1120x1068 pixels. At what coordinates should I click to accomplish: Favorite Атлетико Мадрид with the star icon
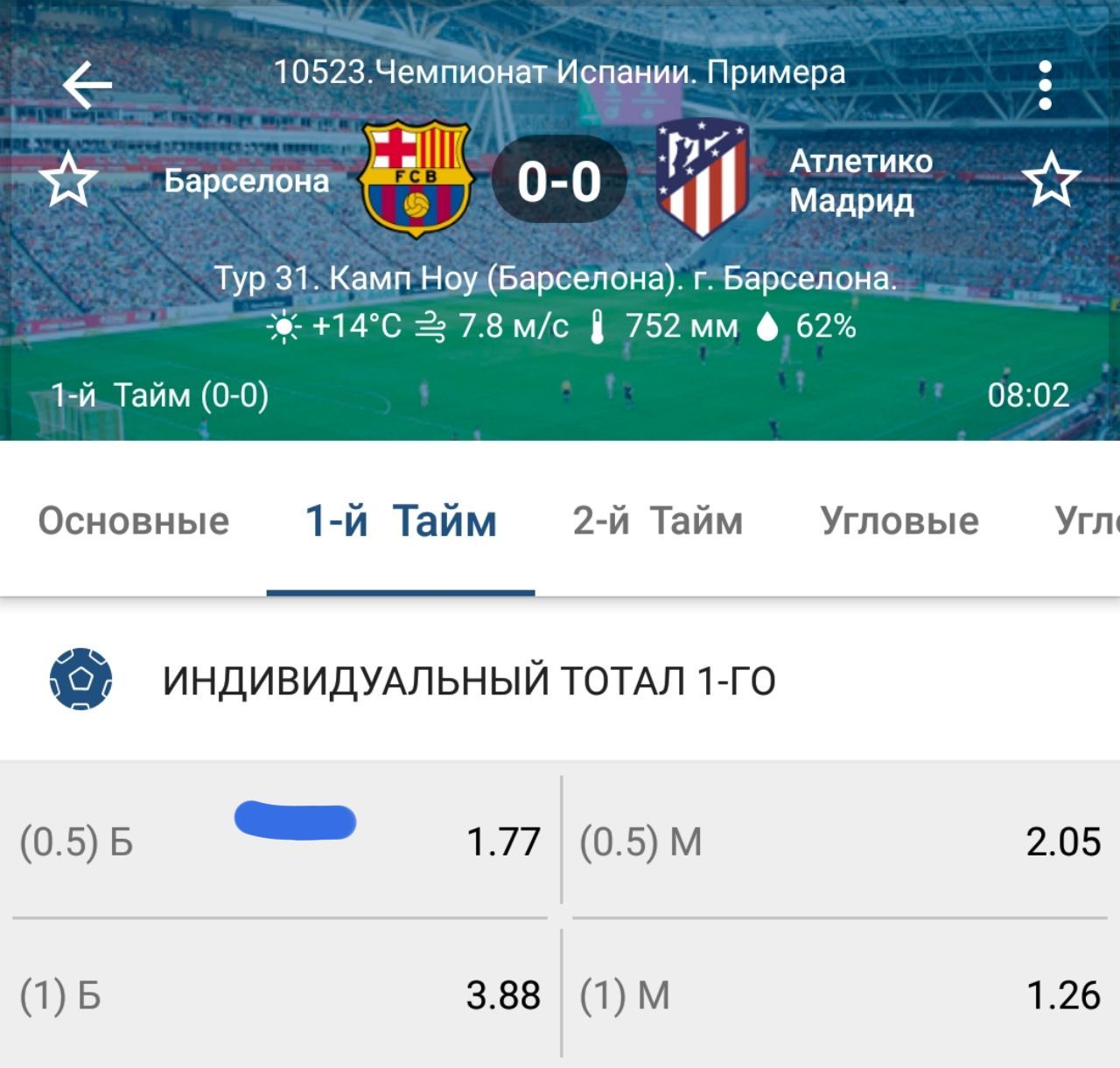pyautogui.click(x=1051, y=179)
